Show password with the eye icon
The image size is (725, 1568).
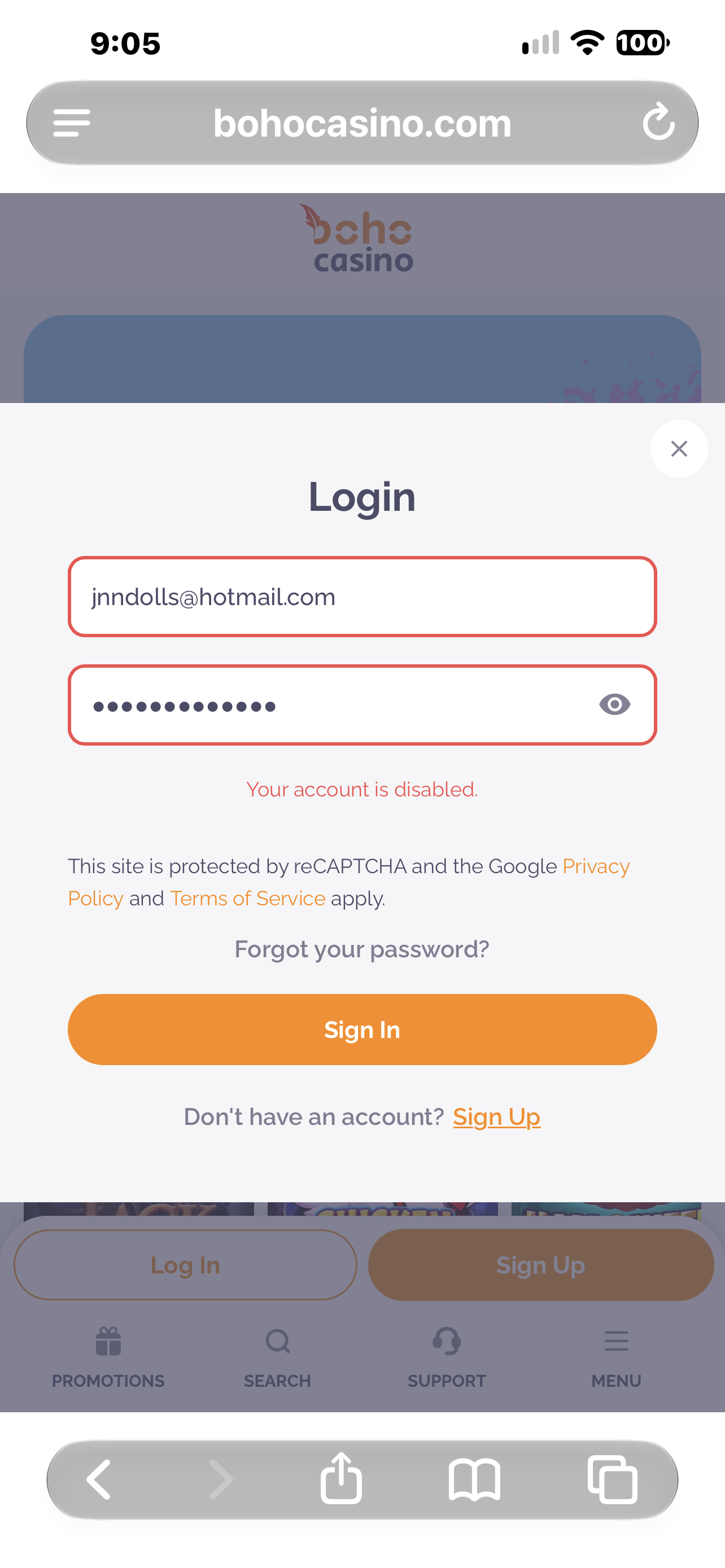[614, 705]
